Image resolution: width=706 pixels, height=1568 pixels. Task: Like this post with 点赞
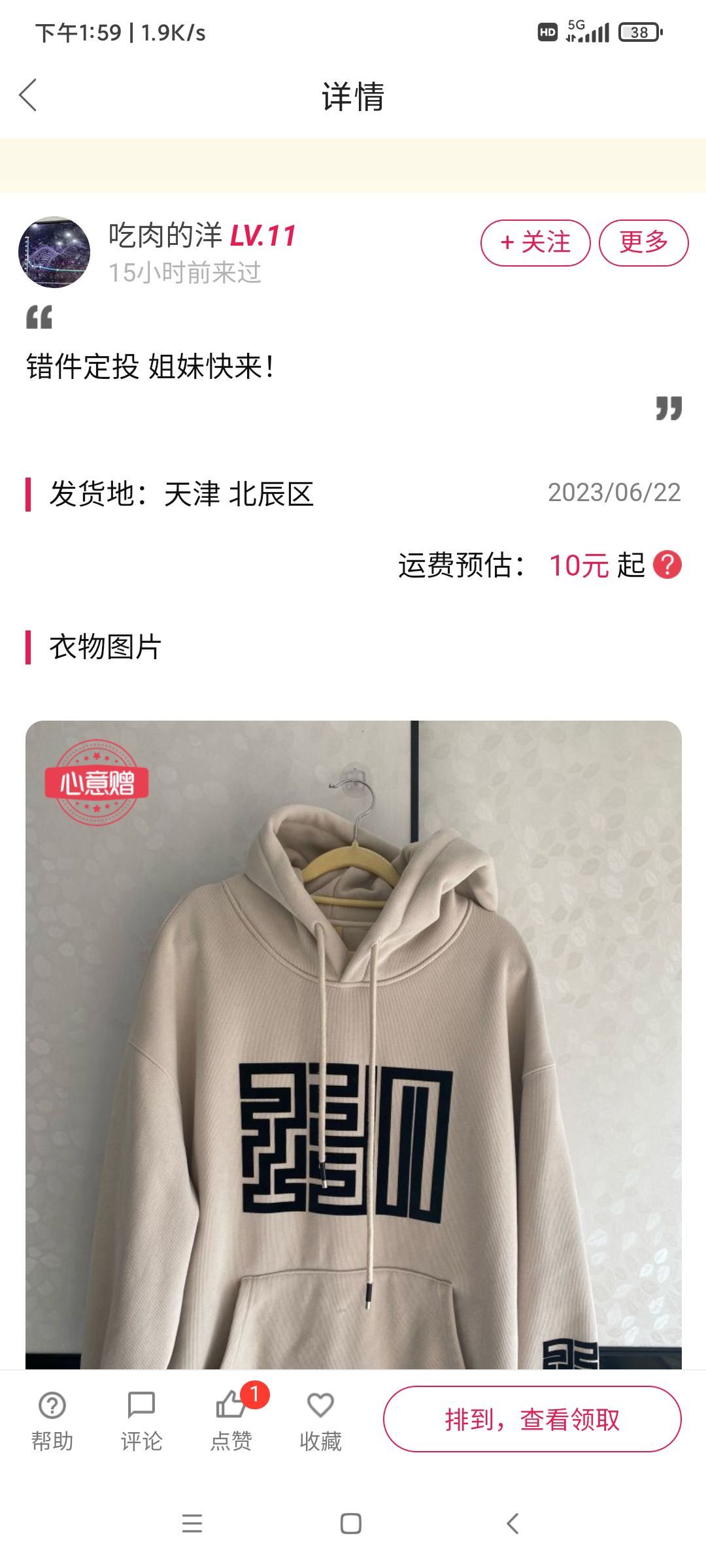[x=231, y=1421]
